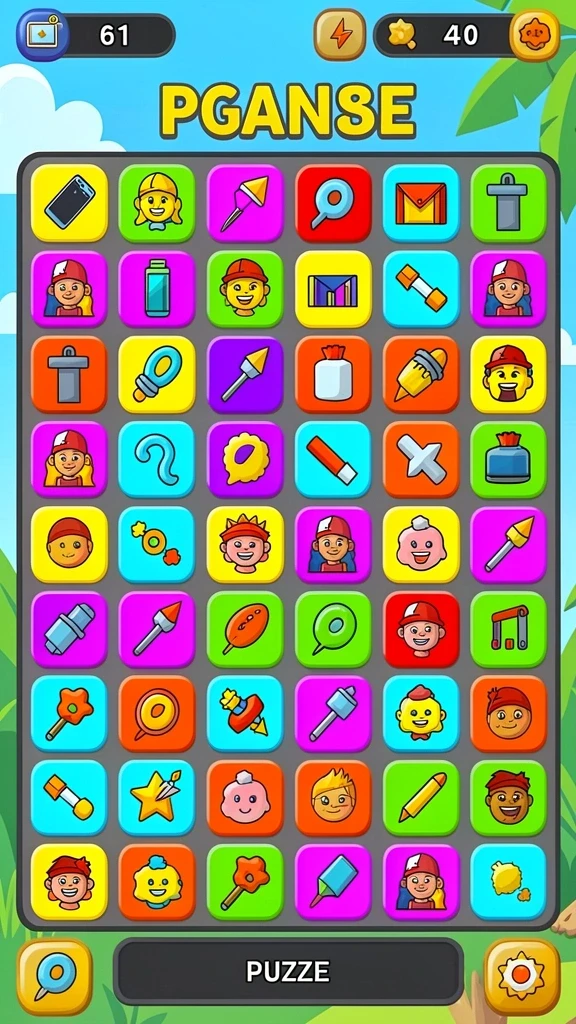This screenshot has width=576, height=1024.
Task: Select the envelope tile on cyan
Action: (x=421, y=203)
